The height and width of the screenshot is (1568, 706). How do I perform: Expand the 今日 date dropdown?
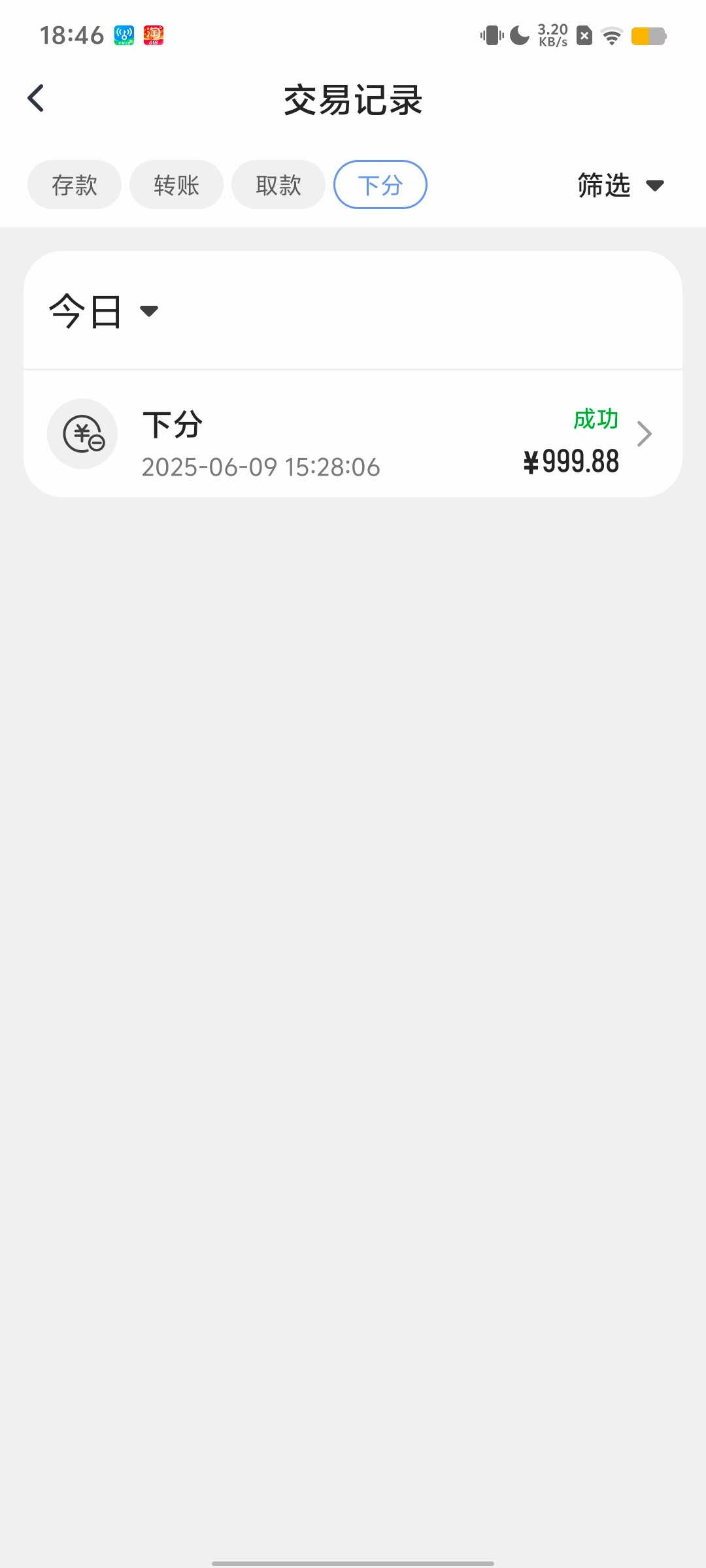click(x=104, y=311)
